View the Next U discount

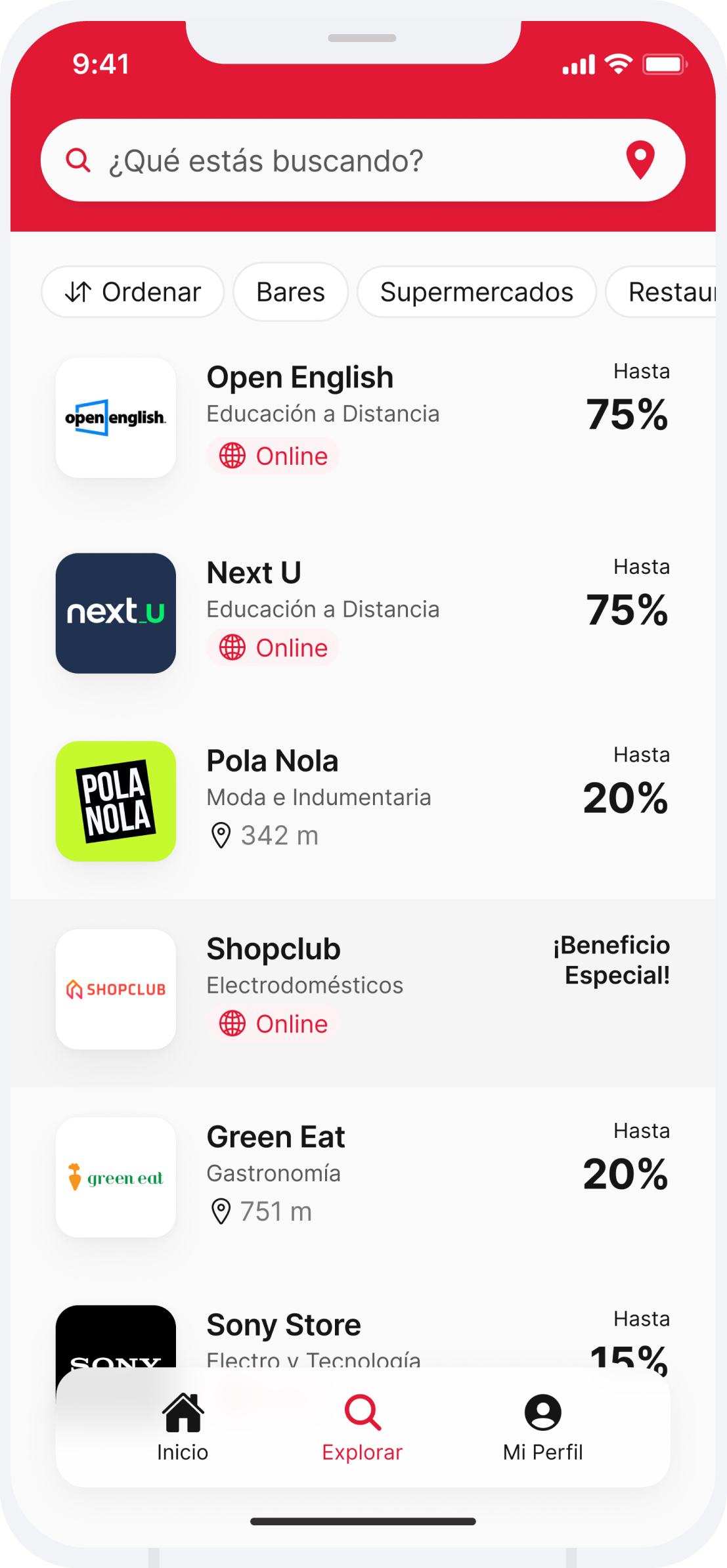[x=363, y=613]
